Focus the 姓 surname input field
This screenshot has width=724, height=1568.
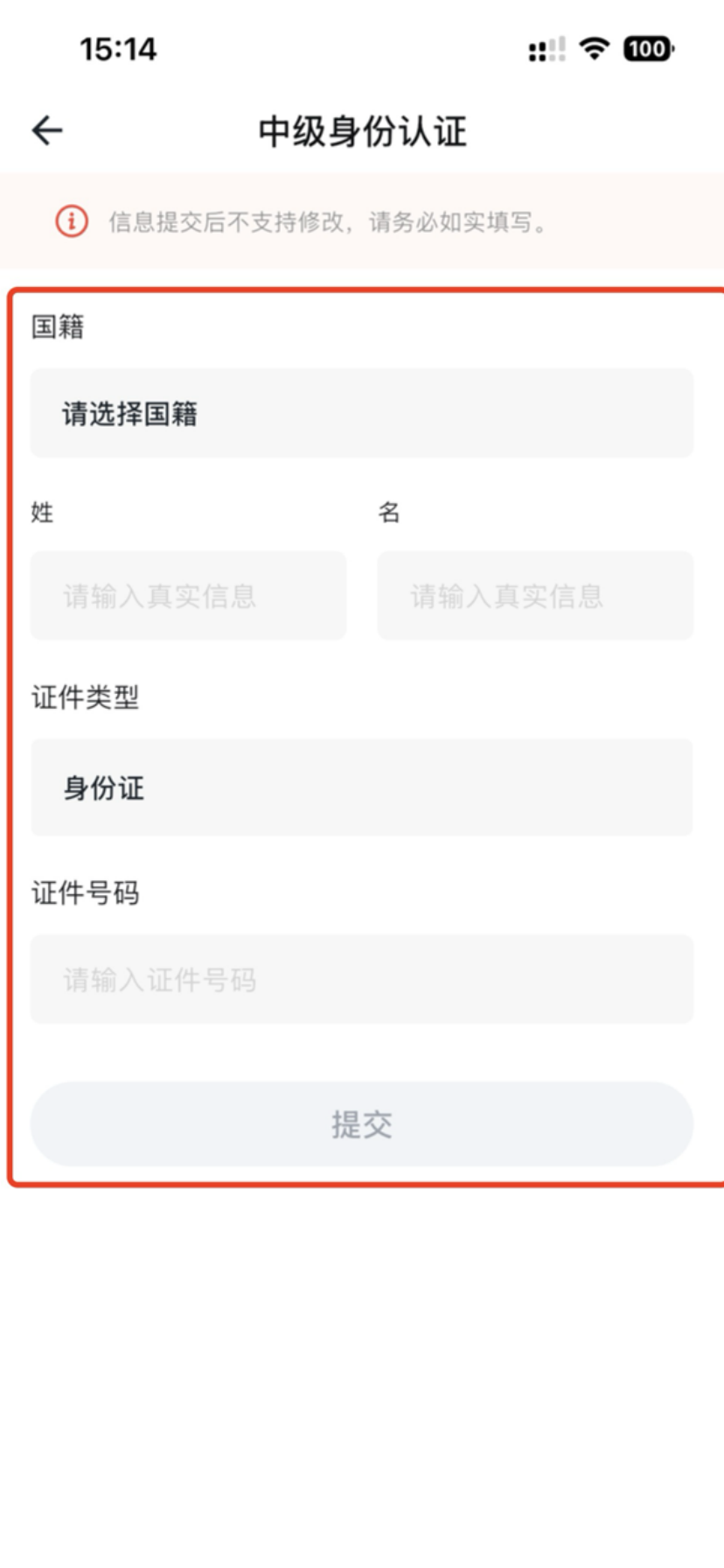[188, 596]
